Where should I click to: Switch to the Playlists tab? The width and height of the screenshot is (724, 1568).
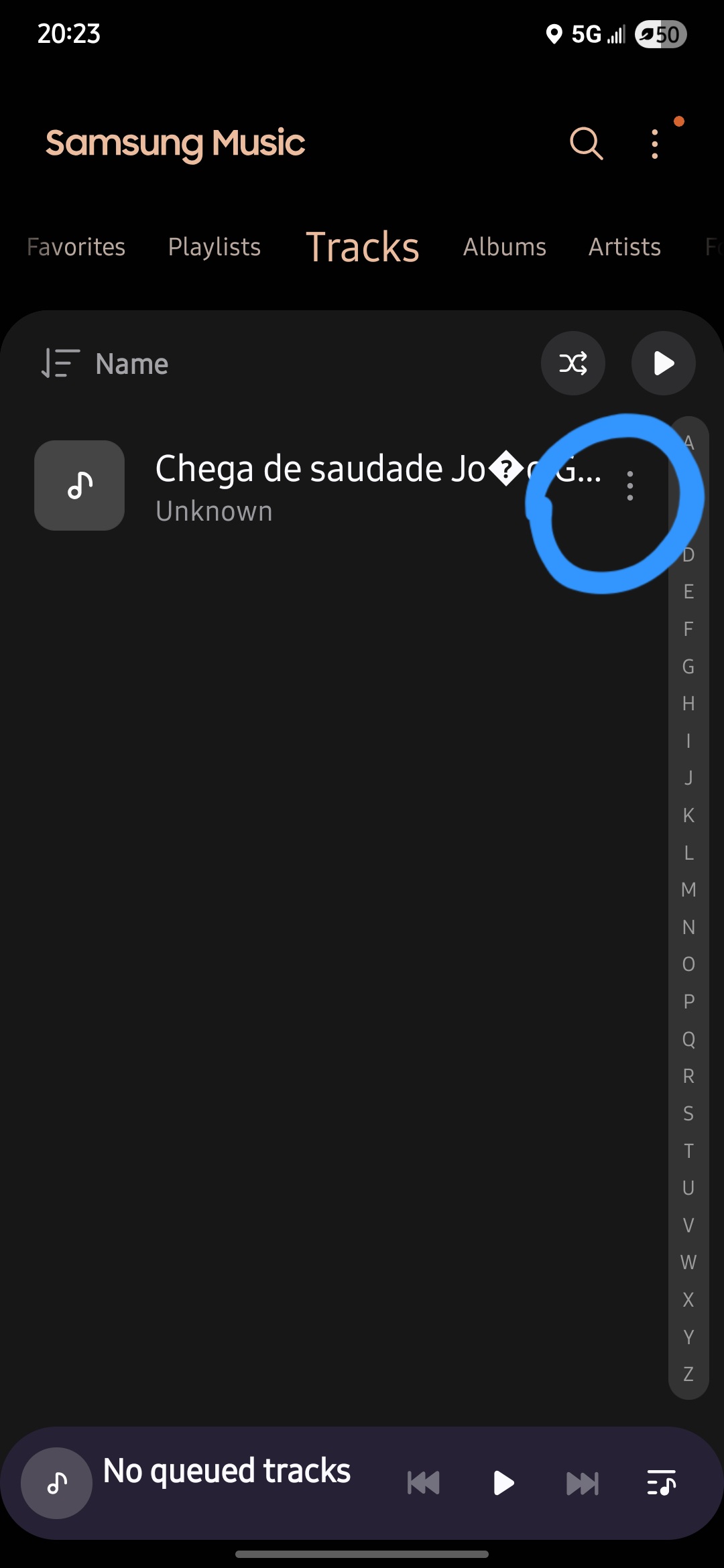pos(215,247)
